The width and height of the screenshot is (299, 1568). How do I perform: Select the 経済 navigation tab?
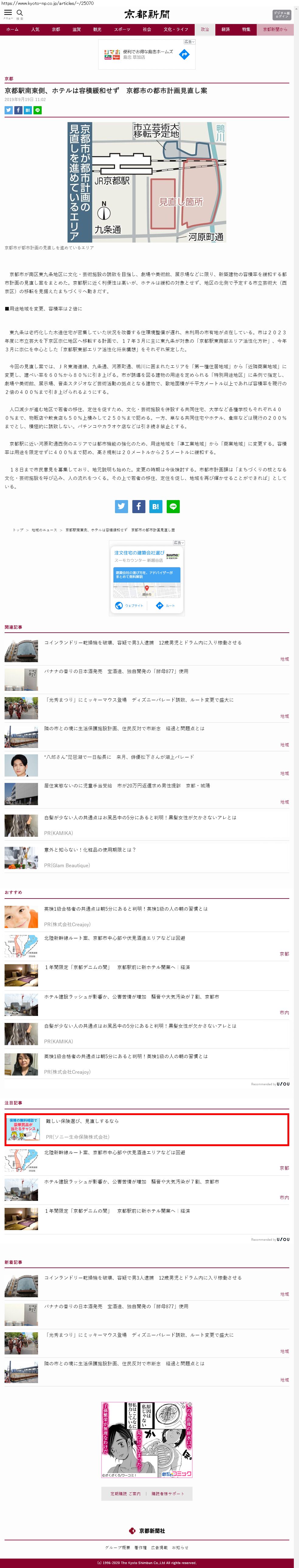(225, 29)
